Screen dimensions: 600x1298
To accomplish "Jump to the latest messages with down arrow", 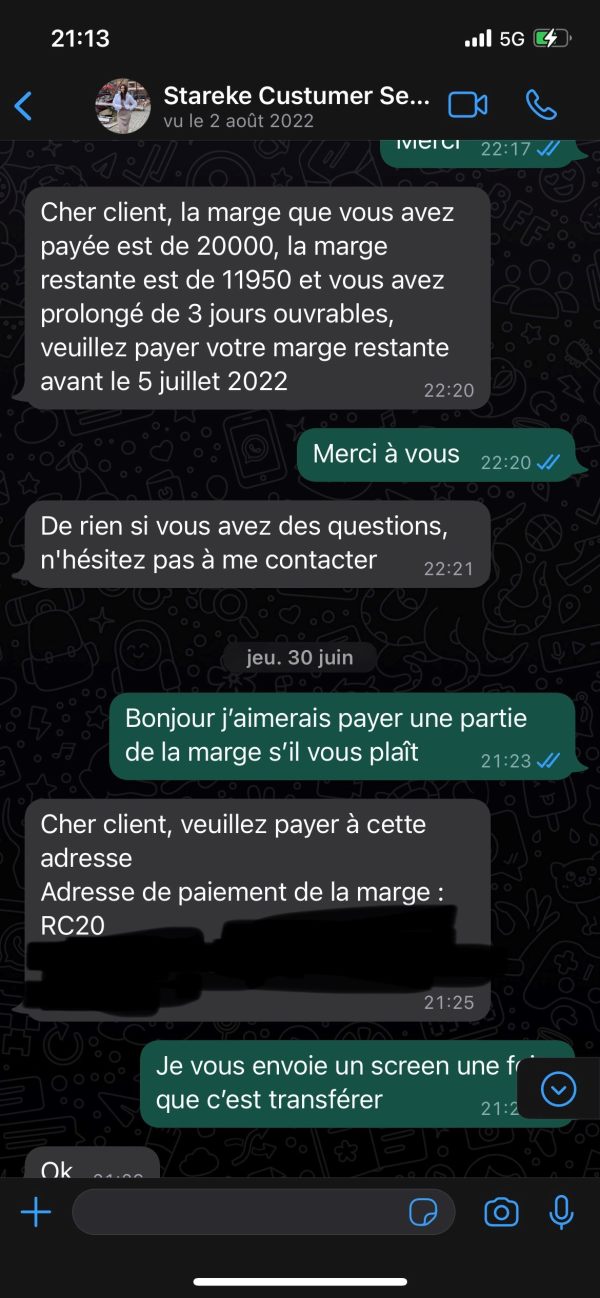I will click(x=558, y=1089).
